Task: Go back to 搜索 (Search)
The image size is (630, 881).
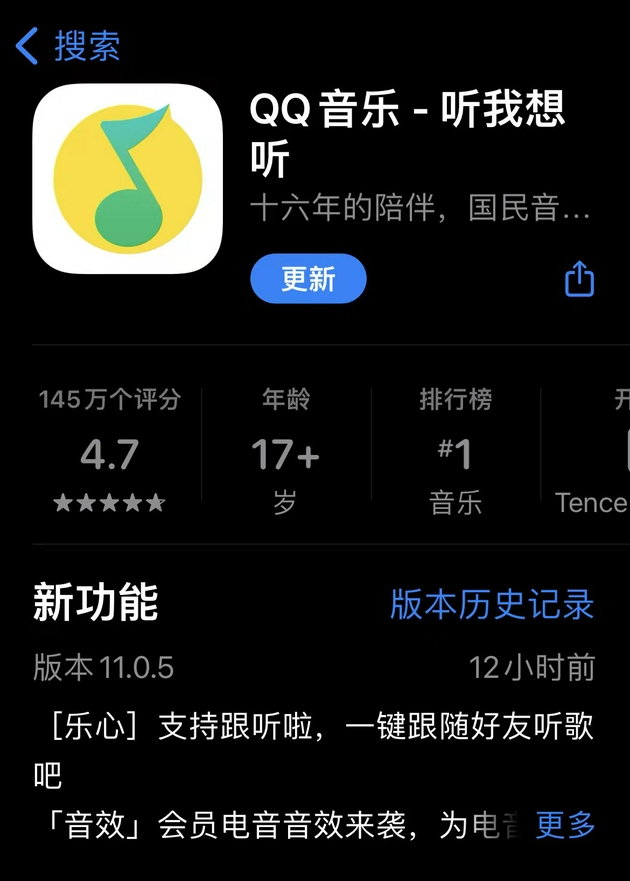Action: (x=68, y=46)
